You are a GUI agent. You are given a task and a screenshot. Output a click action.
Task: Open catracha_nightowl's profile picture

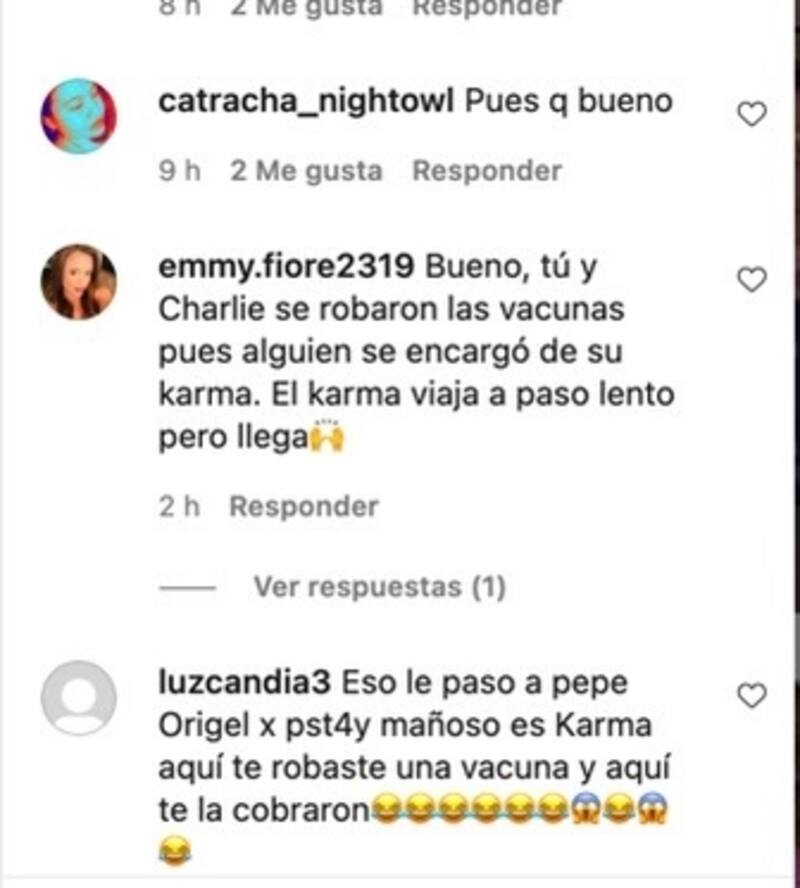click(79, 116)
